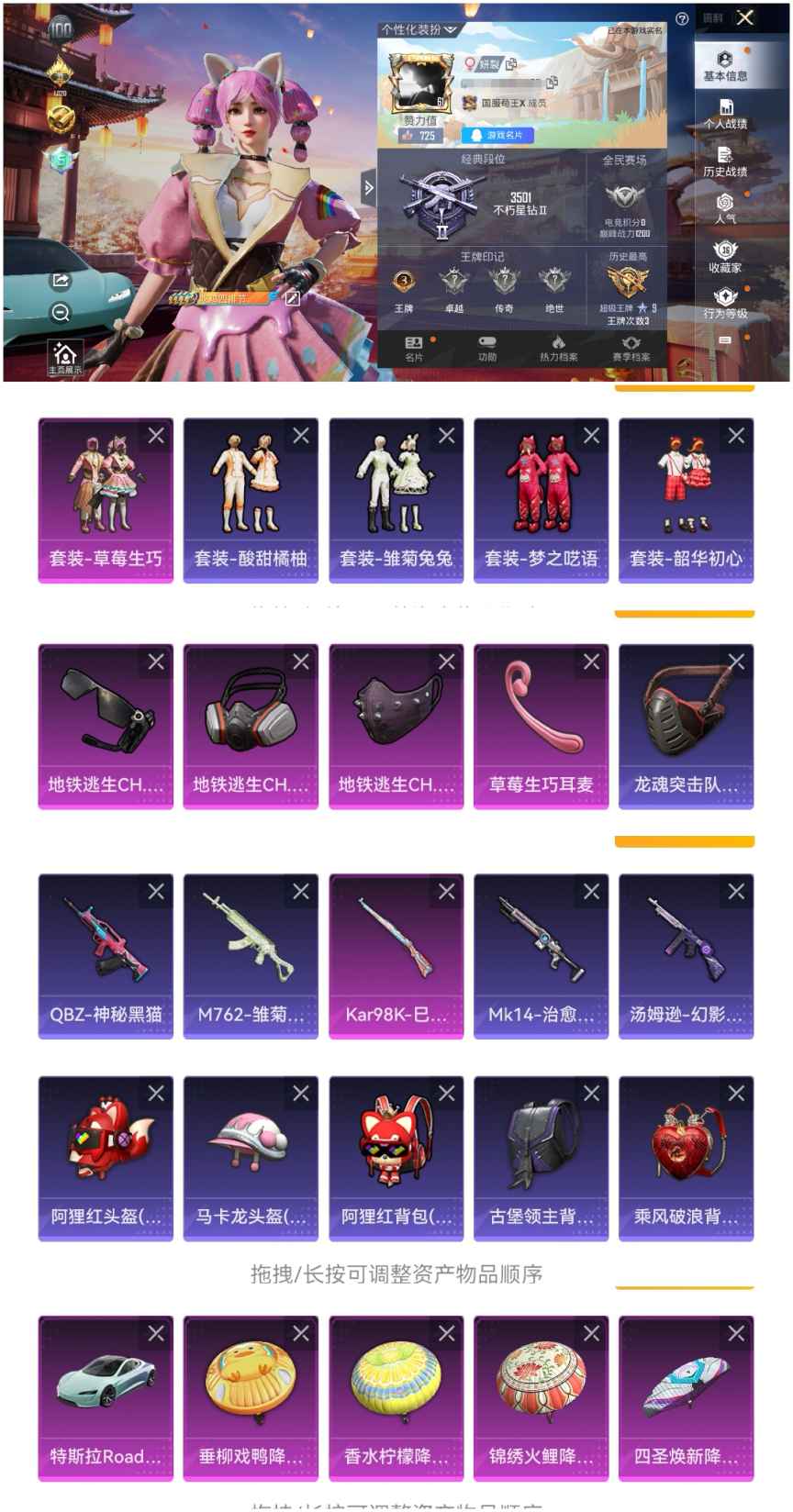Delete the 阿狸红头盔 item

[156, 1093]
